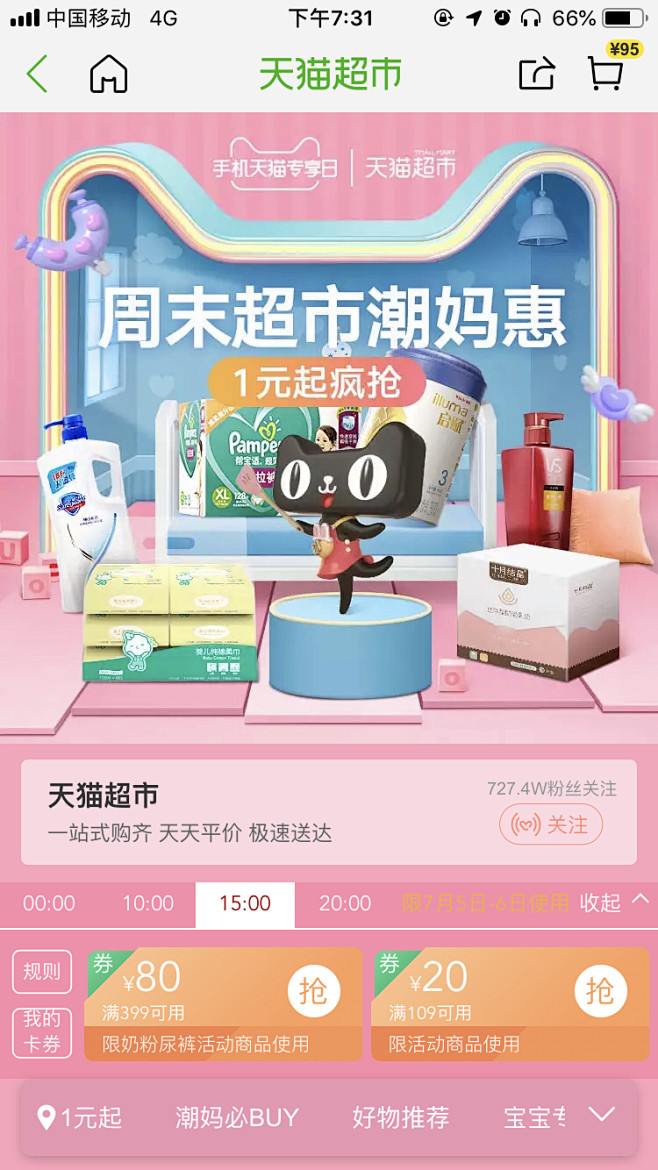Open the 规则 rules button
This screenshot has height=1170, width=658.
coord(43,972)
